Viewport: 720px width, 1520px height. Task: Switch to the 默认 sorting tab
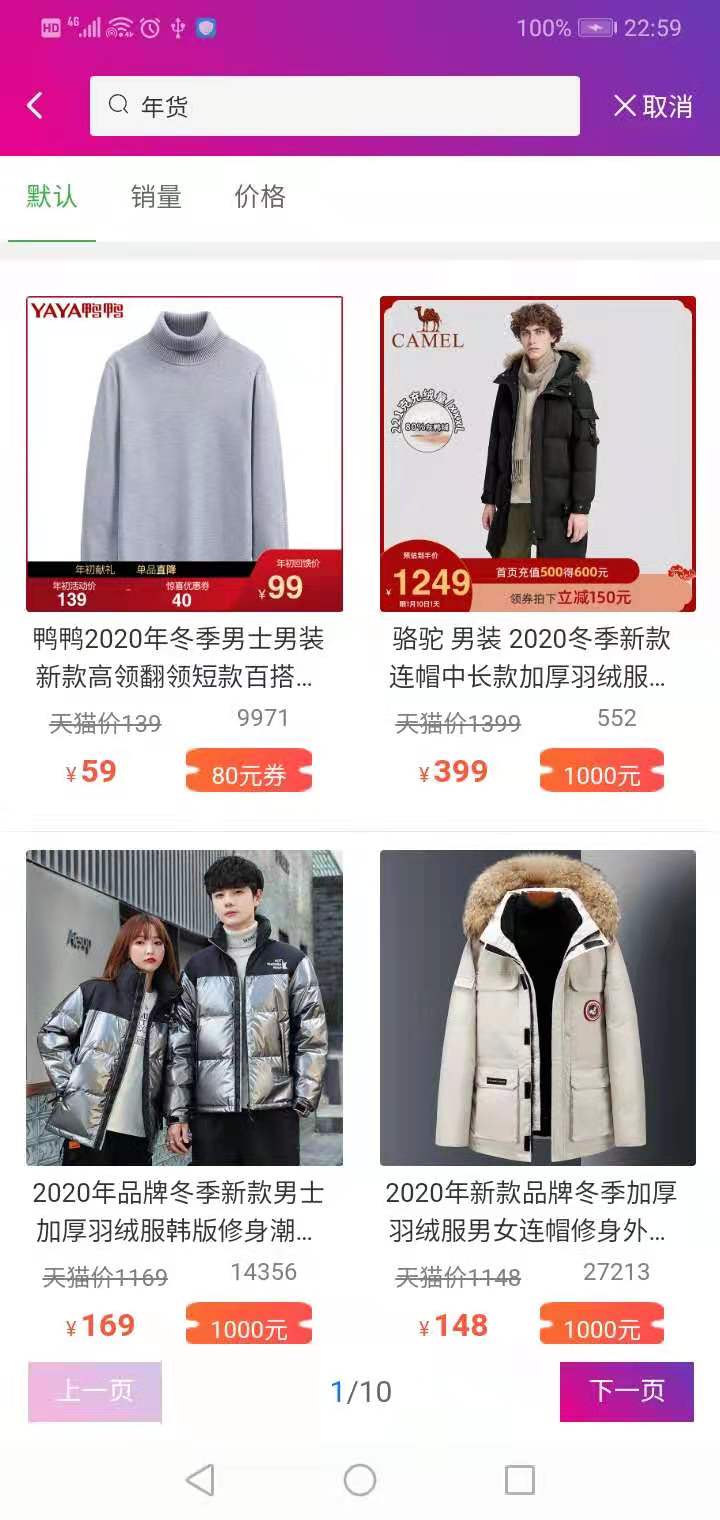(52, 197)
